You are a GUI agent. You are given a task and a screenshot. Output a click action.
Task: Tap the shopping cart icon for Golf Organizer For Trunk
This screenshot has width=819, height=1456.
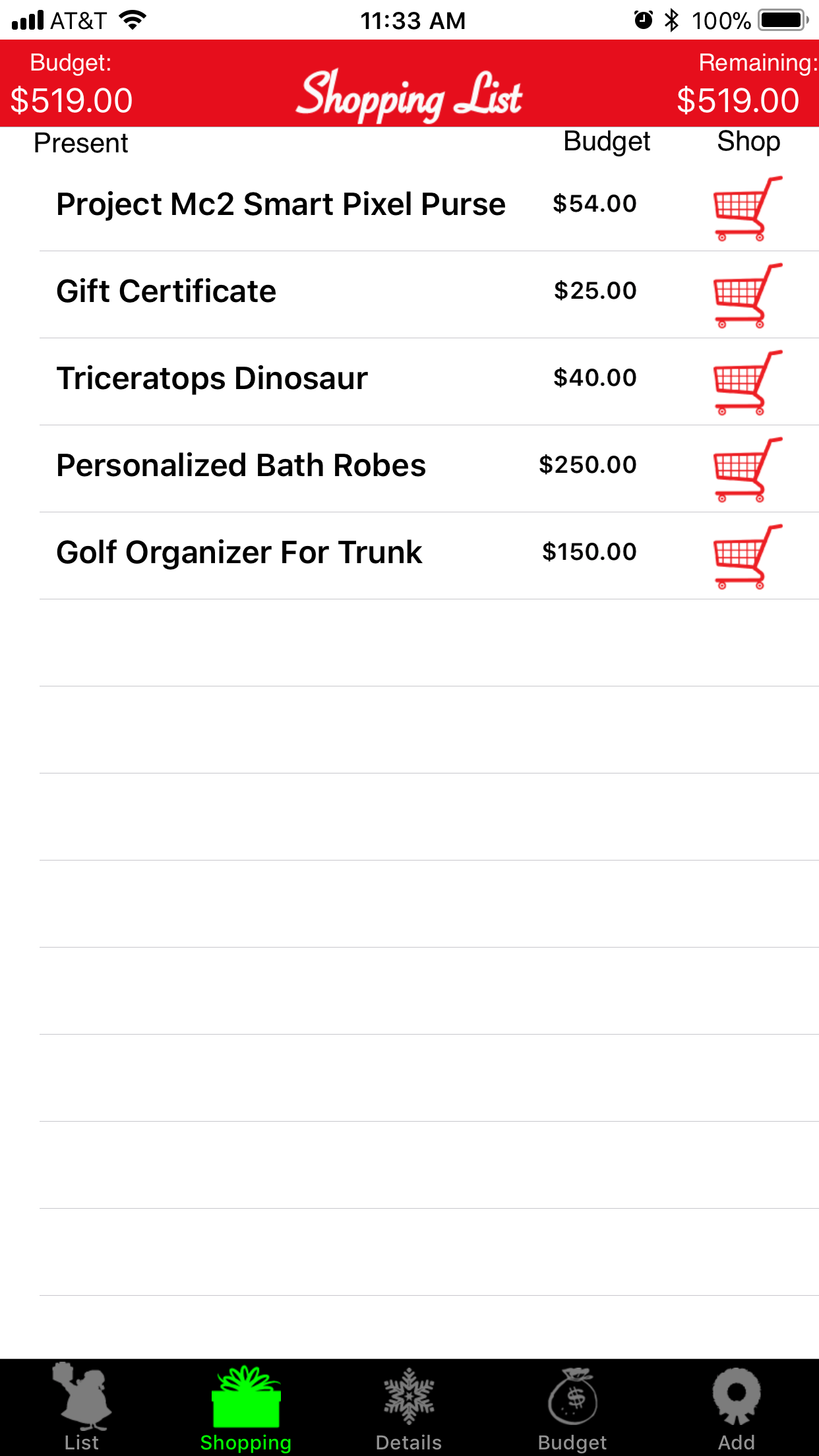(746, 557)
